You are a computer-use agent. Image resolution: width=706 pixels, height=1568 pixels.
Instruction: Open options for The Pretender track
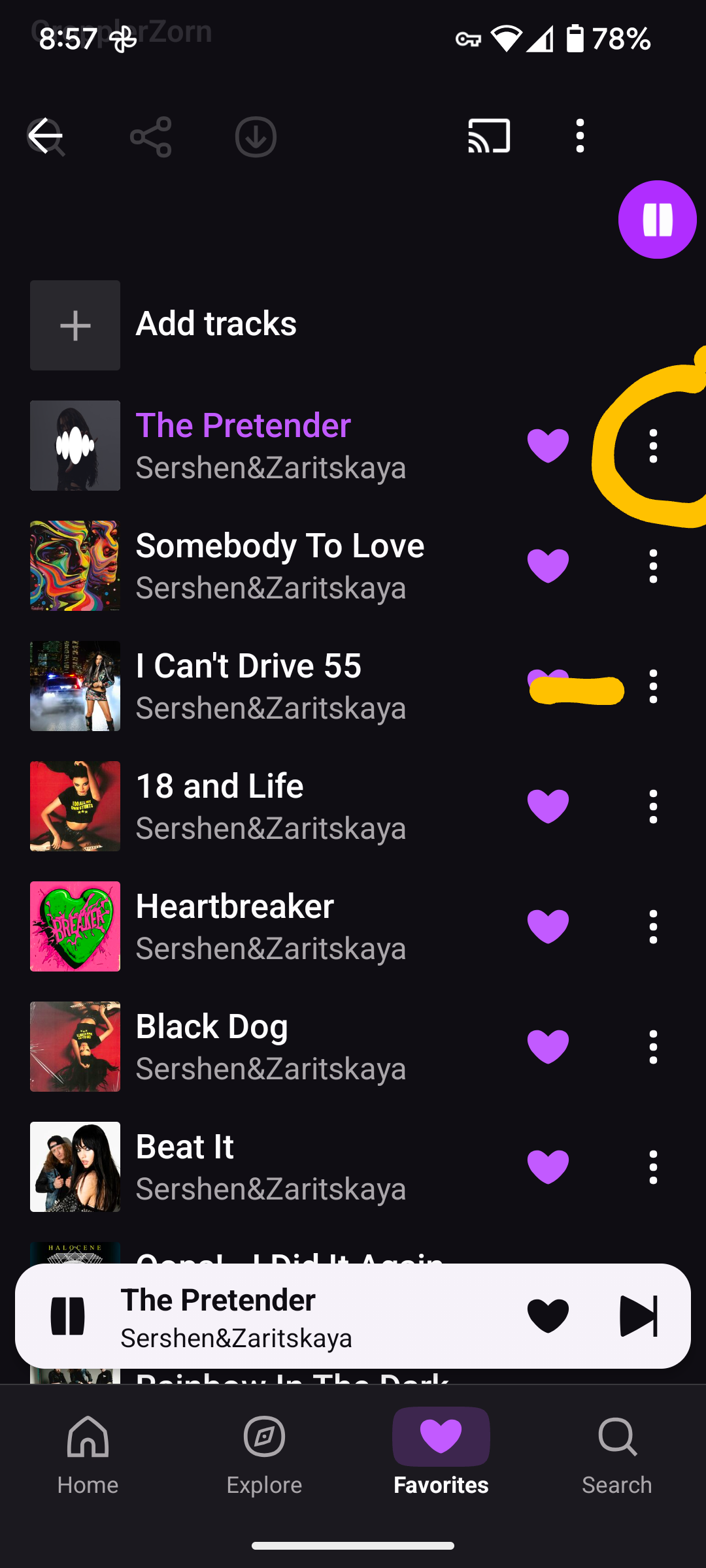click(x=652, y=446)
